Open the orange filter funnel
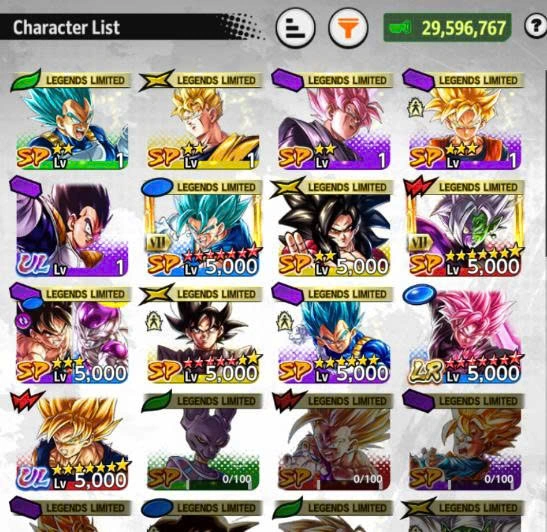This screenshot has height=532, width=547. pyautogui.click(x=348, y=28)
